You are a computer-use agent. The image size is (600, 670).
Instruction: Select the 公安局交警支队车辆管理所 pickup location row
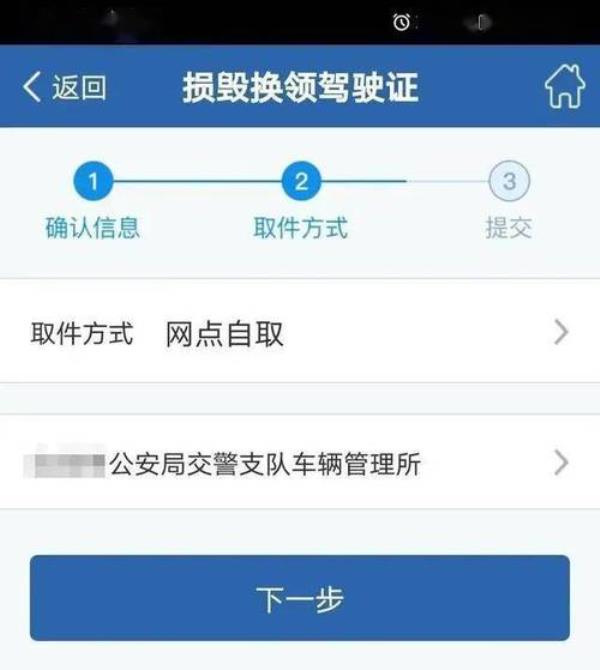click(300, 463)
